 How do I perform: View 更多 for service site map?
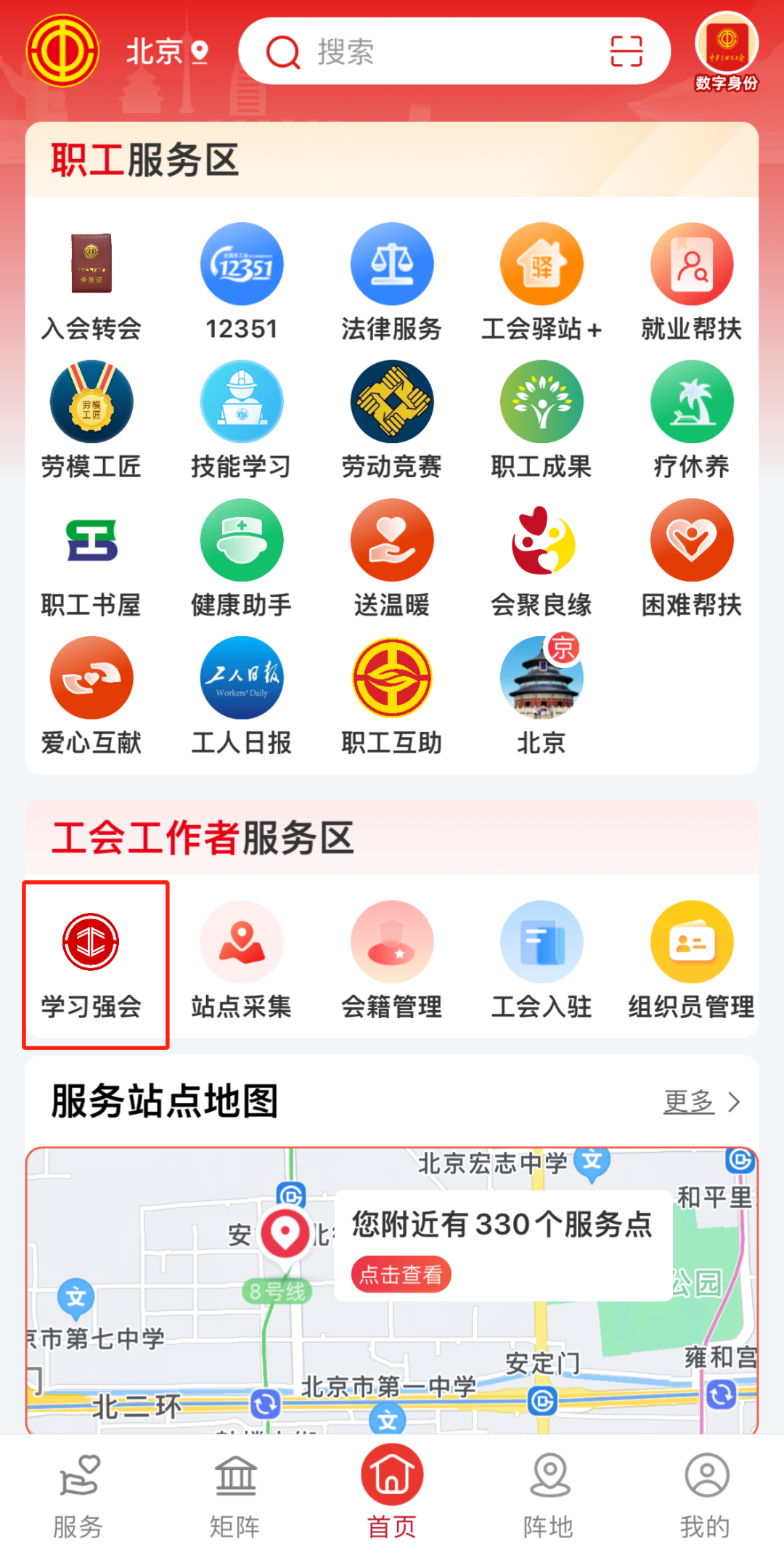click(701, 1102)
